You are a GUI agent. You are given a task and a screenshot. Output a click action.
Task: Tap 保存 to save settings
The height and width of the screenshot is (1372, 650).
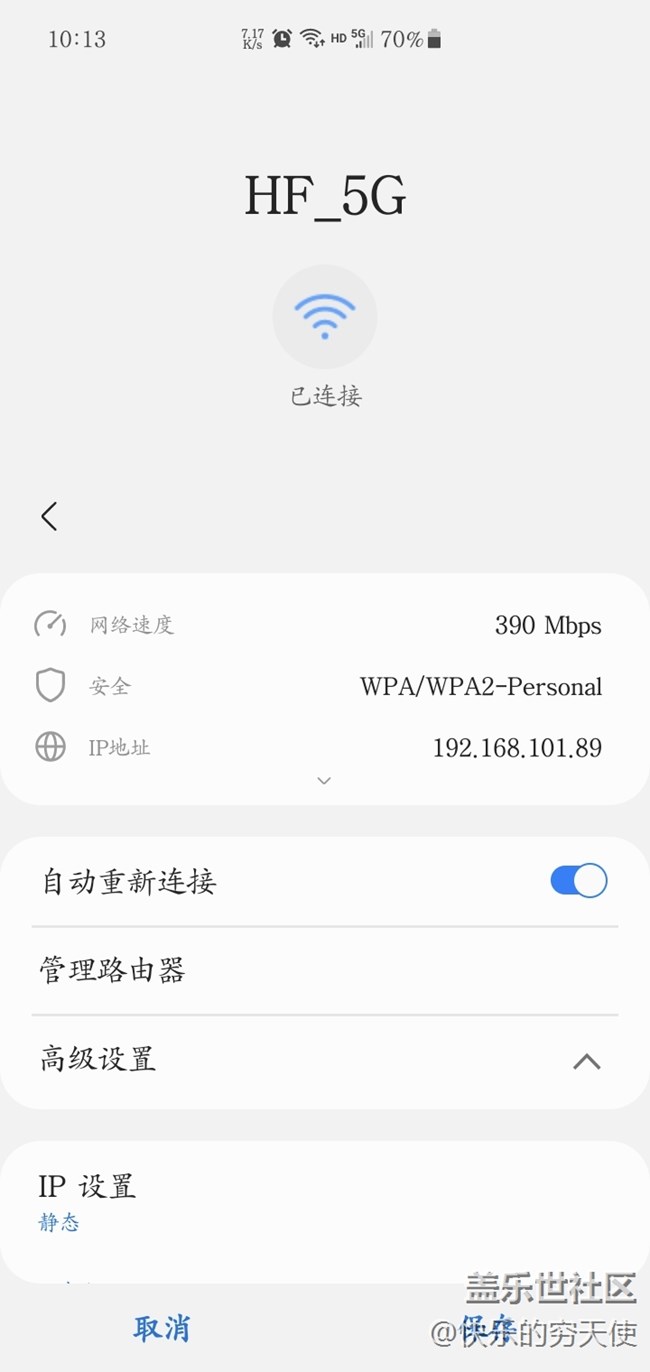coord(488,1328)
